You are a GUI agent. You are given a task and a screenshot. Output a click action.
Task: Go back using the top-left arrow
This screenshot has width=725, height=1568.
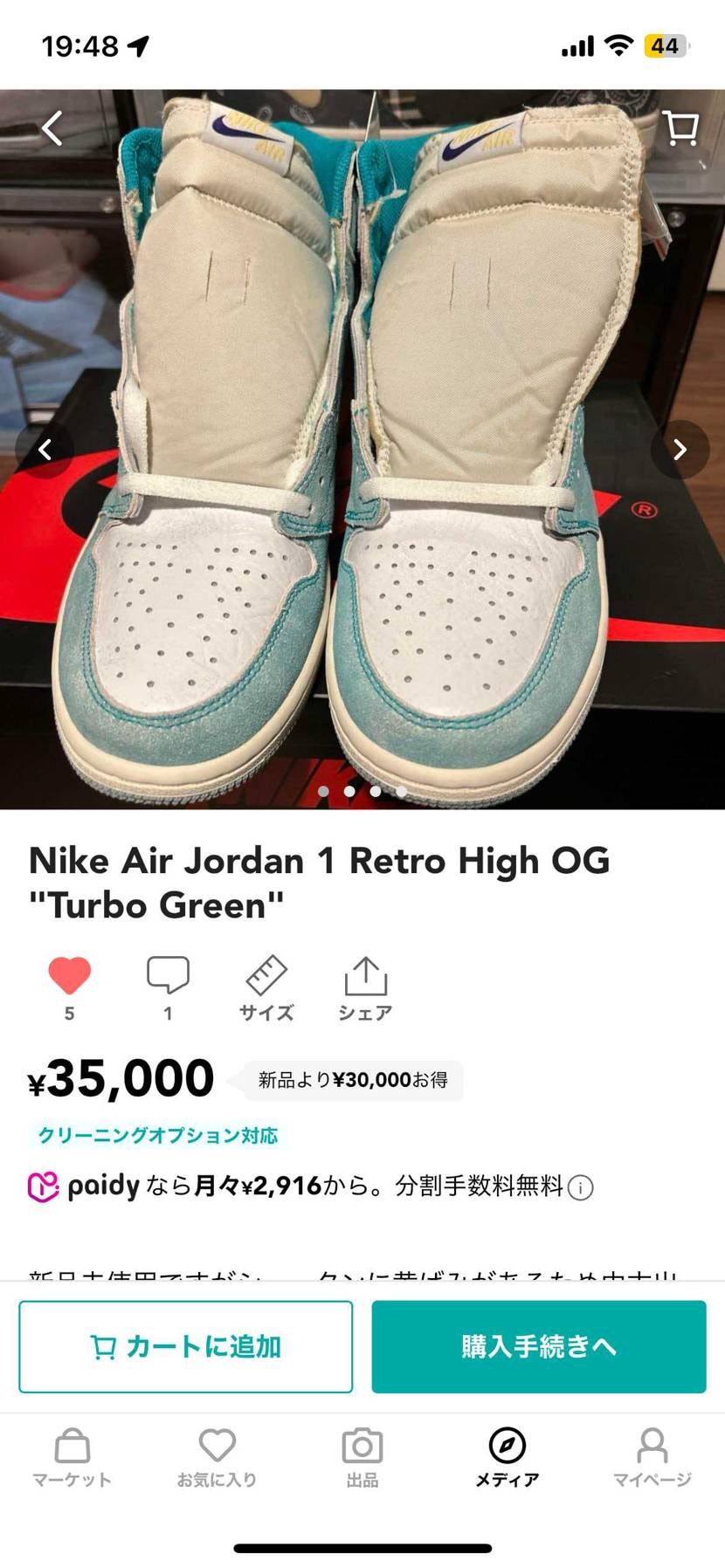(x=52, y=128)
